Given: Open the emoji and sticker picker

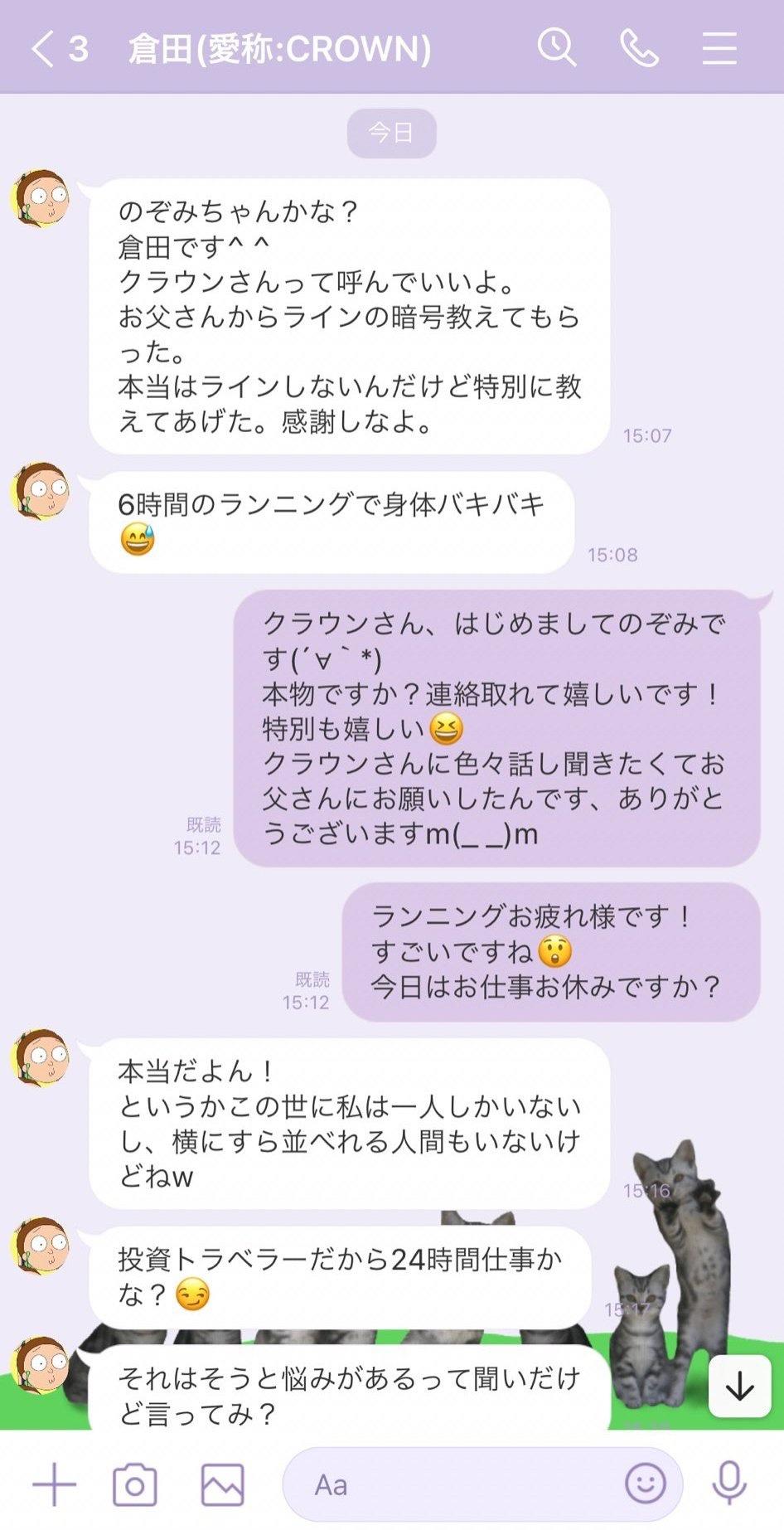Looking at the screenshot, I should click(x=645, y=1484).
